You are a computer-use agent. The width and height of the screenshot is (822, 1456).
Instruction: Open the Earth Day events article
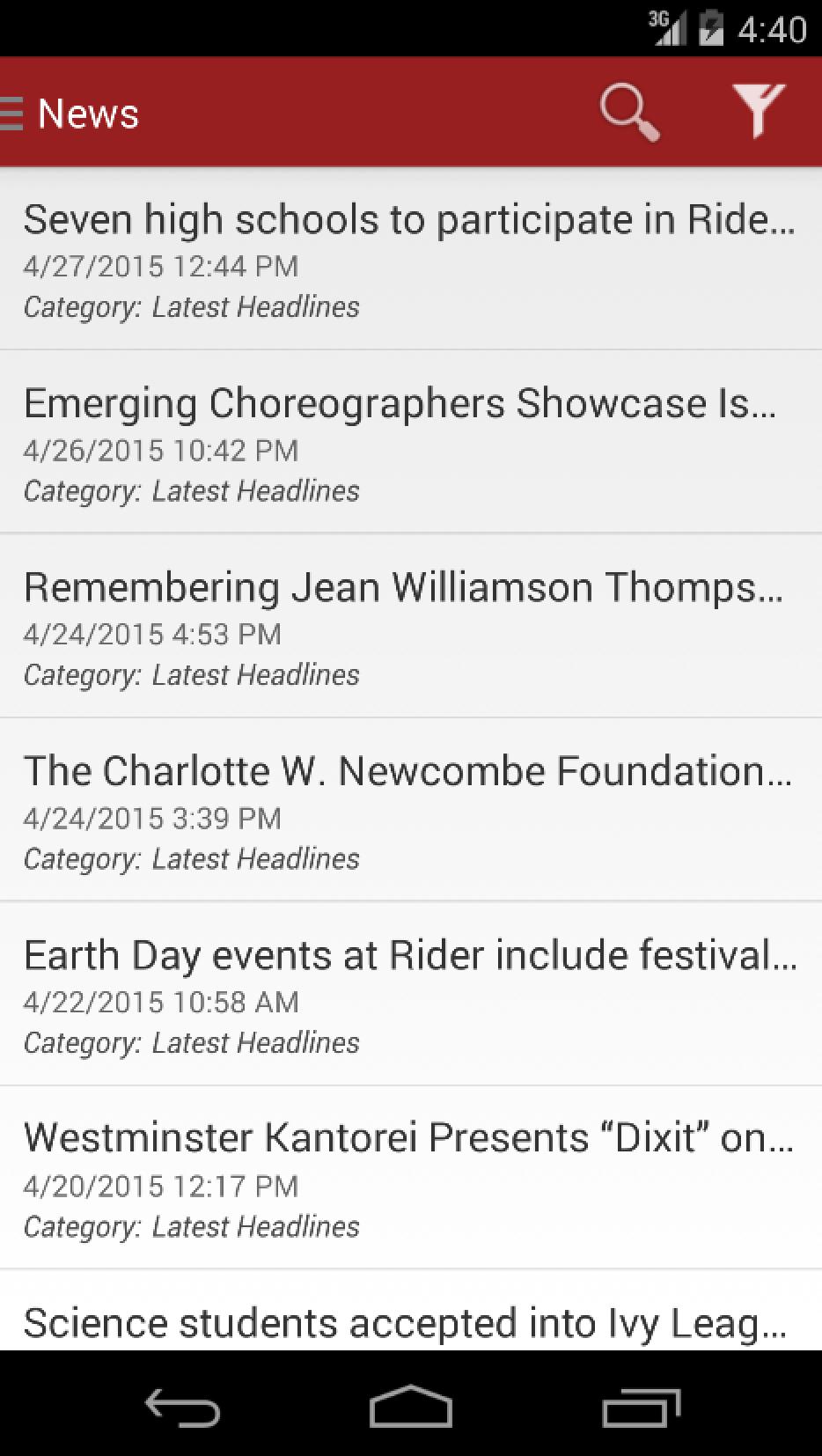(x=410, y=996)
